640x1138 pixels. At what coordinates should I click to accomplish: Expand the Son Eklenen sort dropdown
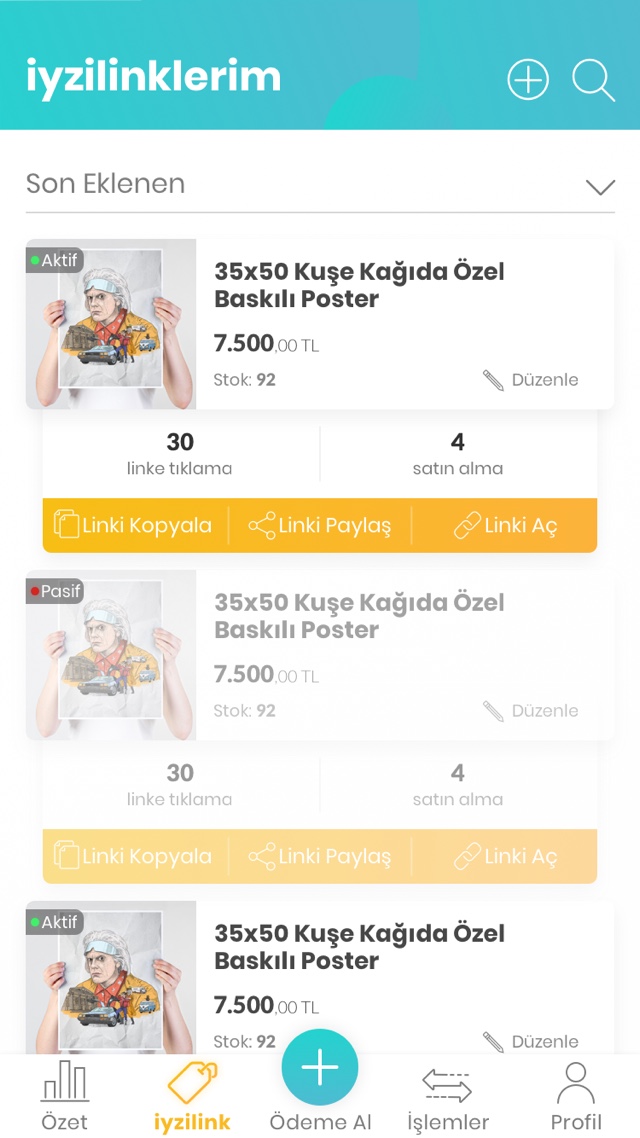pos(599,186)
